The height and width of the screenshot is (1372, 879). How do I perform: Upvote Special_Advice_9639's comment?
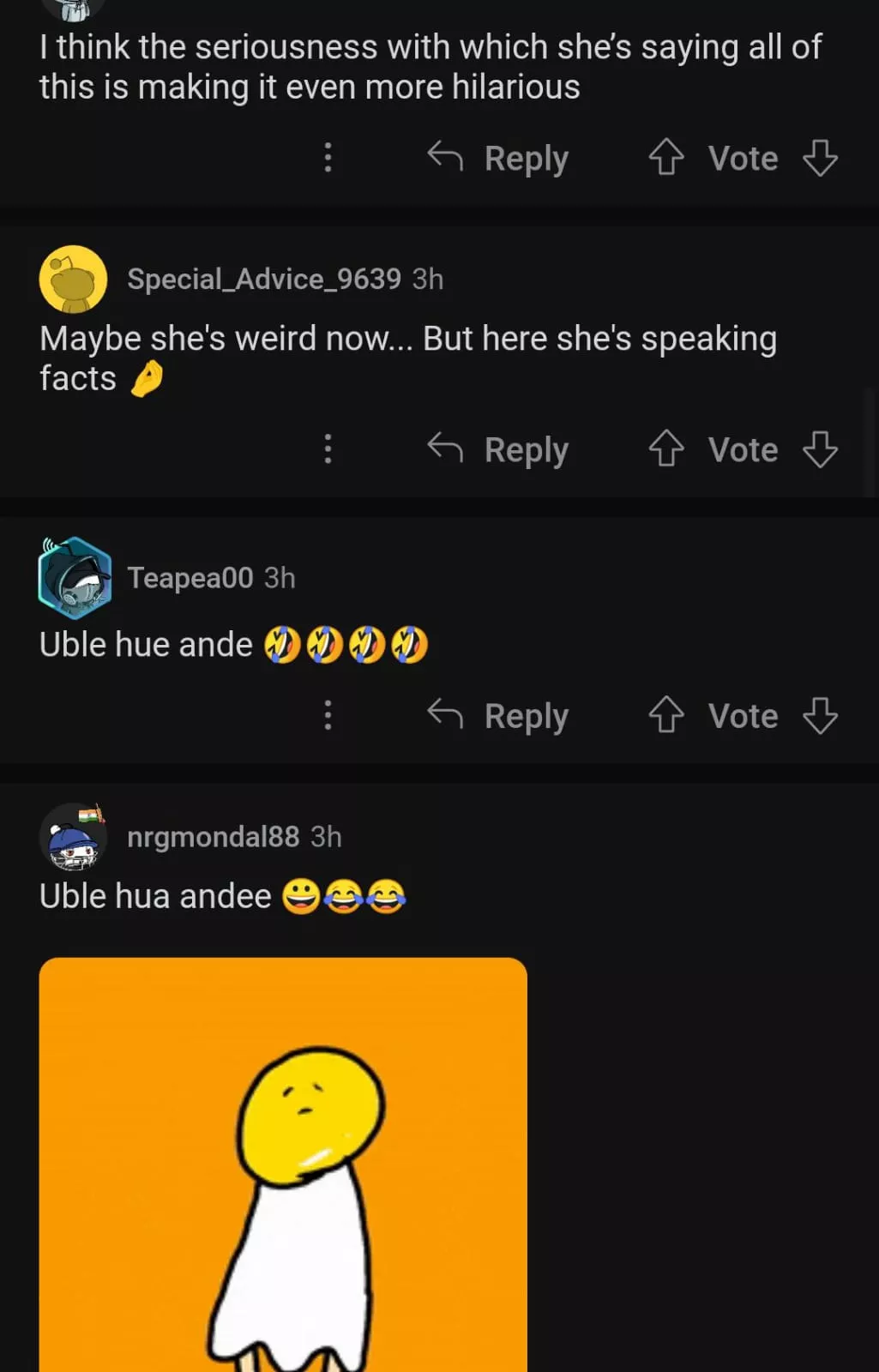(x=665, y=448)
